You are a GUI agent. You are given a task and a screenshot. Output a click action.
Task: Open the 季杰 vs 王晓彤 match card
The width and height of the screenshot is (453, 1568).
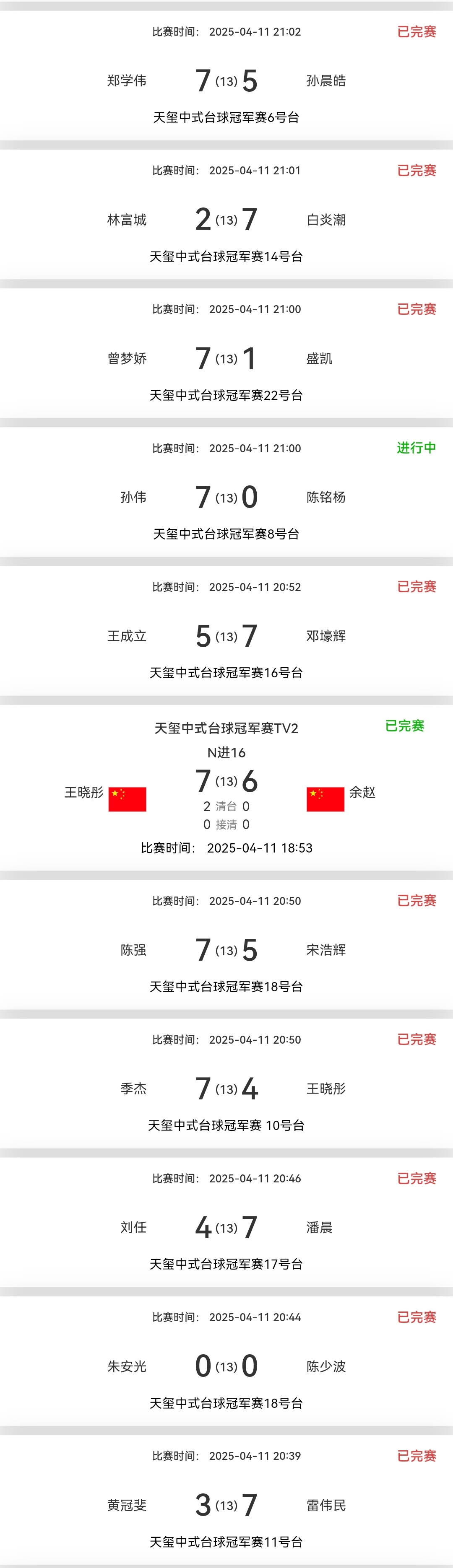click(226, 1089)
